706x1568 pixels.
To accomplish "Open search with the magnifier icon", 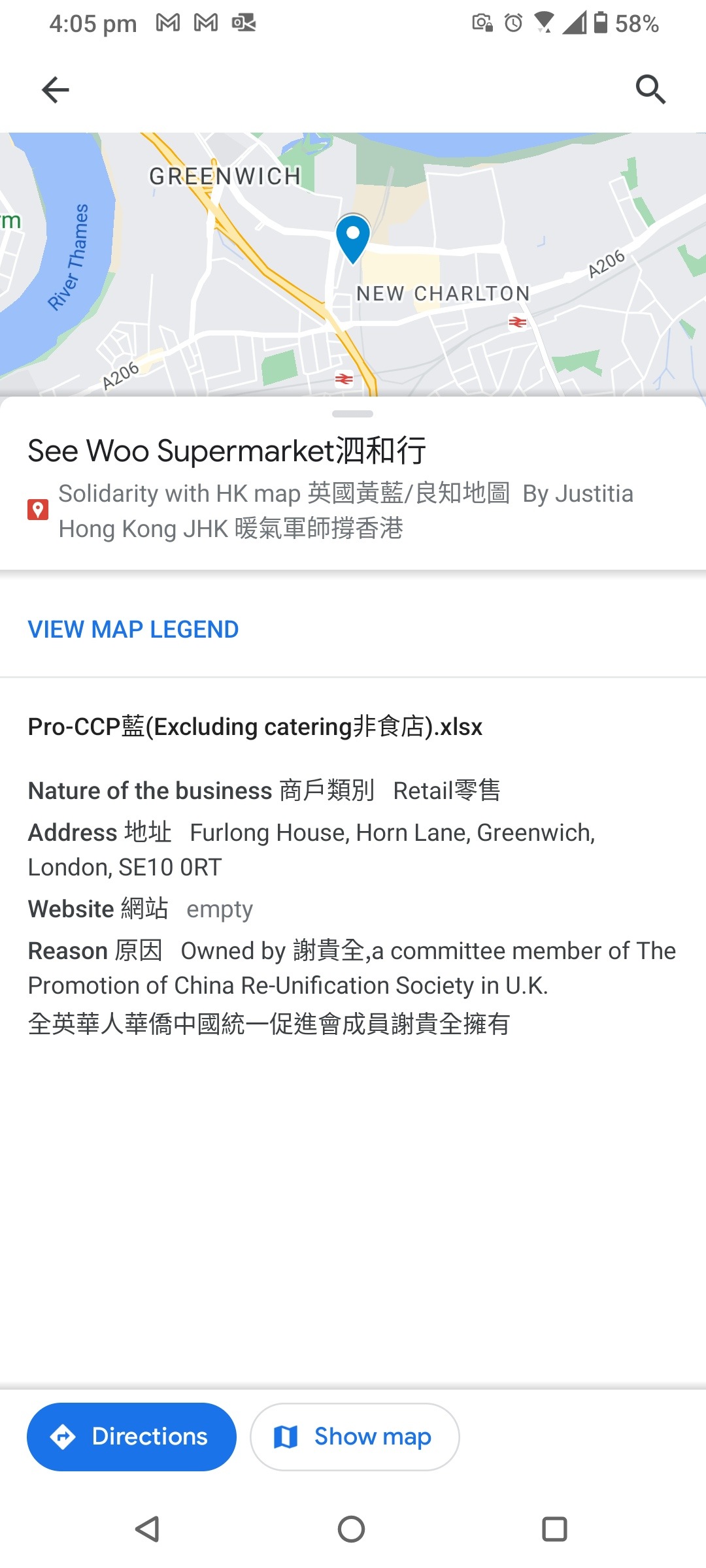I will coord(650,90).
